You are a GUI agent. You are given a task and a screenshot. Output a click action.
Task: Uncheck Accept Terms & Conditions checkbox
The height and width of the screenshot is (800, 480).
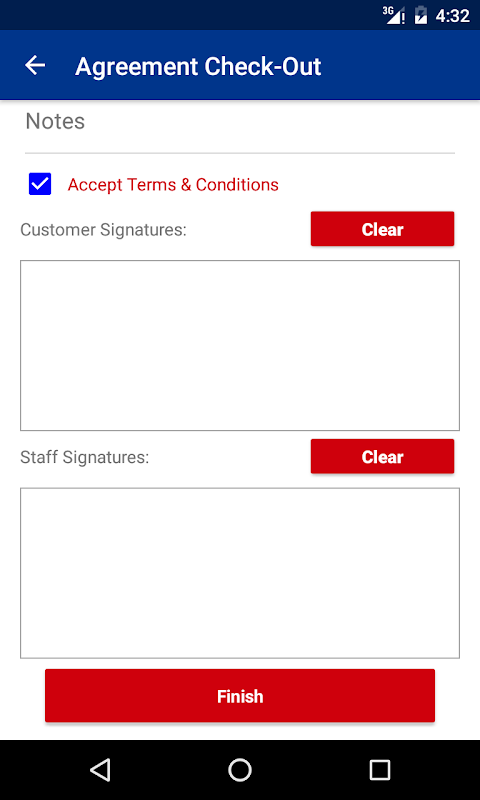(40, 184)
